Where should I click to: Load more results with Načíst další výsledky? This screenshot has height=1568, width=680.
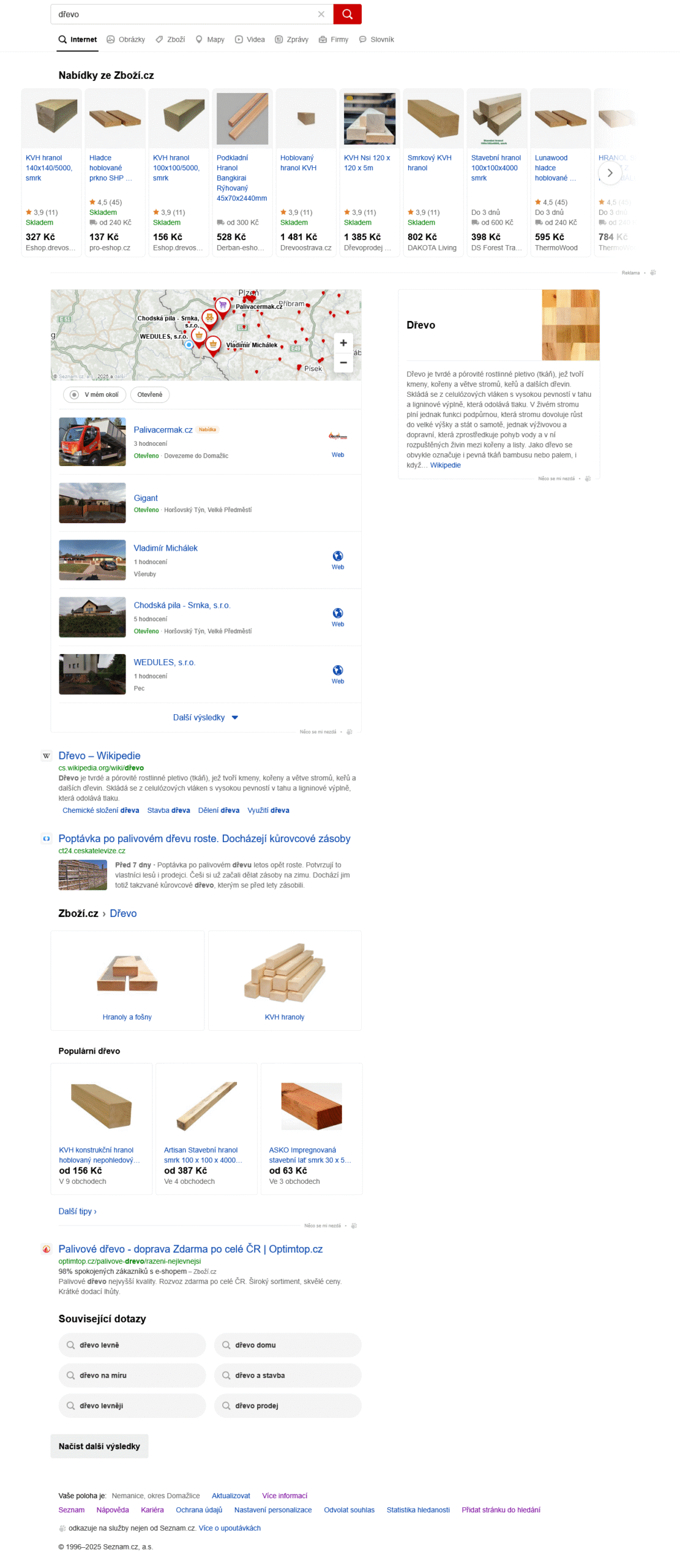pos(99,1445)
